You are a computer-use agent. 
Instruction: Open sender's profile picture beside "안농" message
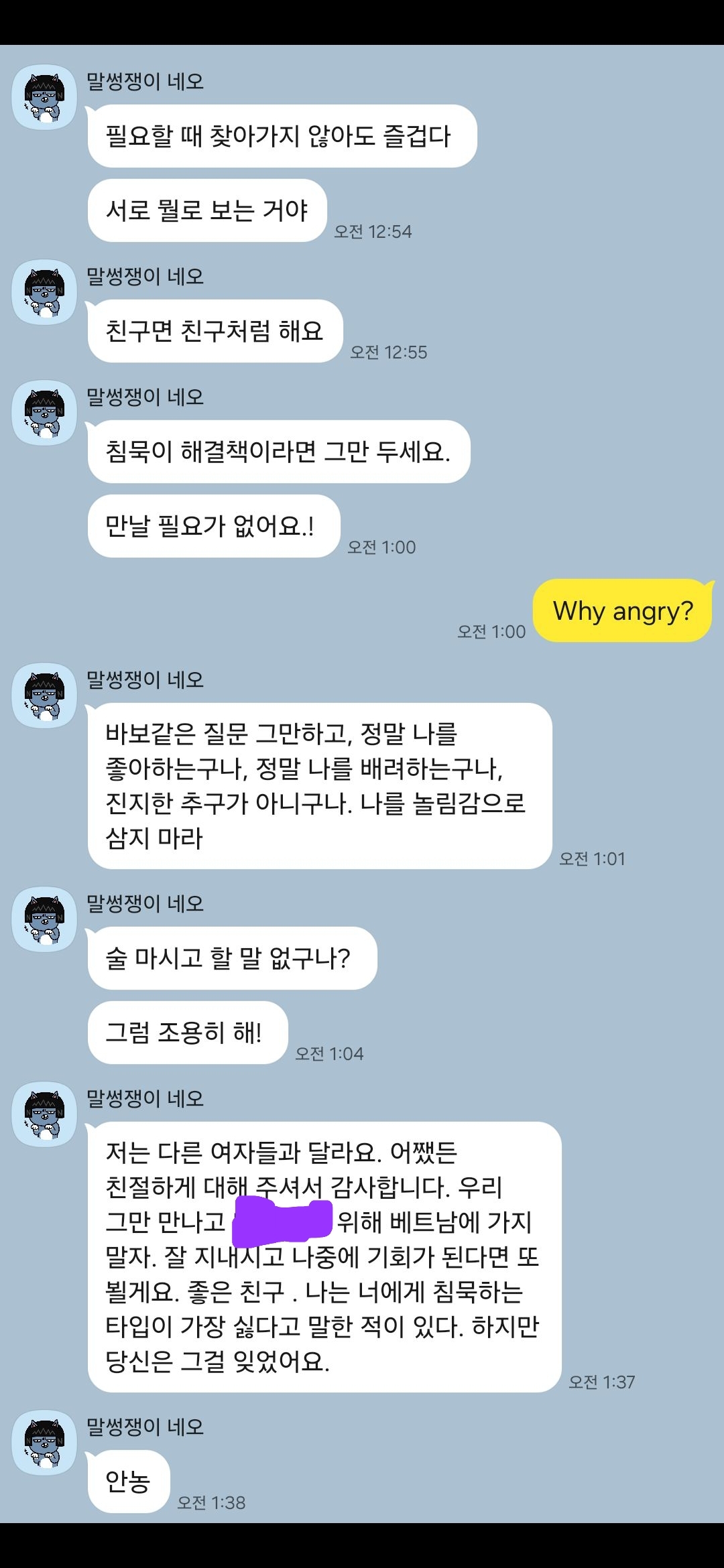pyautogui.click(x=44, y=1442)
